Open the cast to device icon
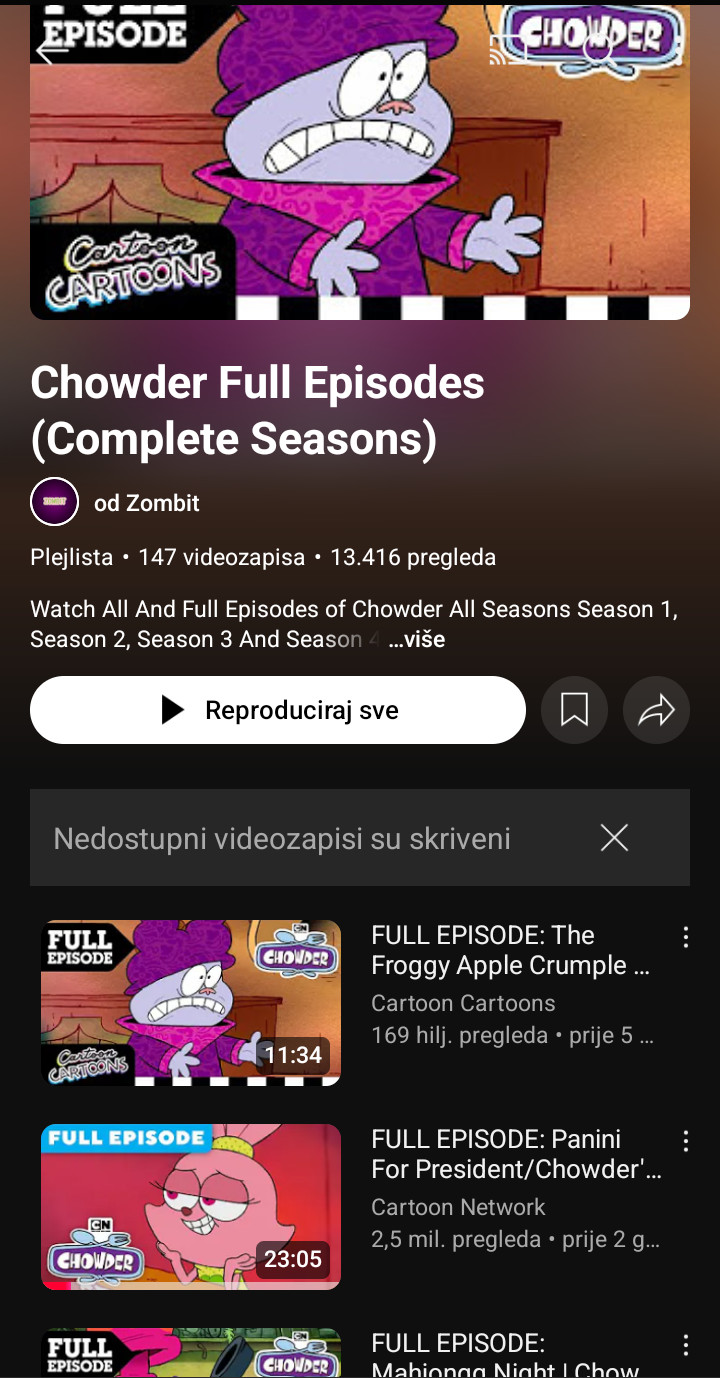Image resolution: width=720 pixels, height=1378 pixels. pos(507,50)
